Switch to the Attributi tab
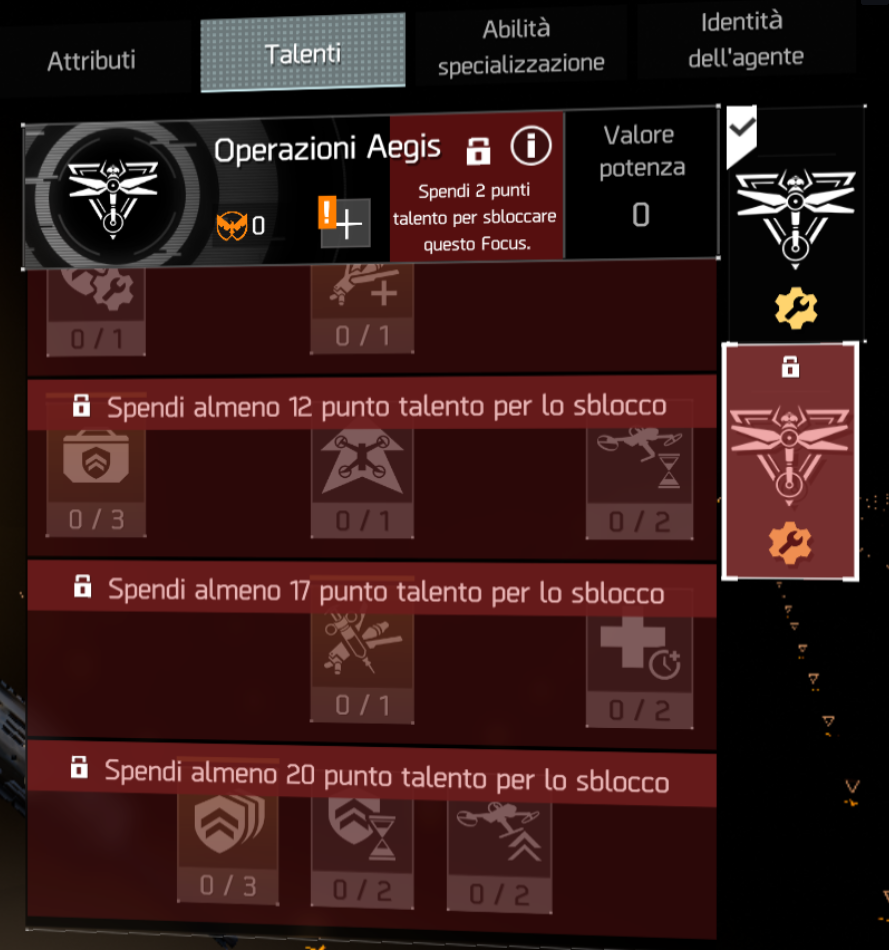 click(x=91, y=59)
